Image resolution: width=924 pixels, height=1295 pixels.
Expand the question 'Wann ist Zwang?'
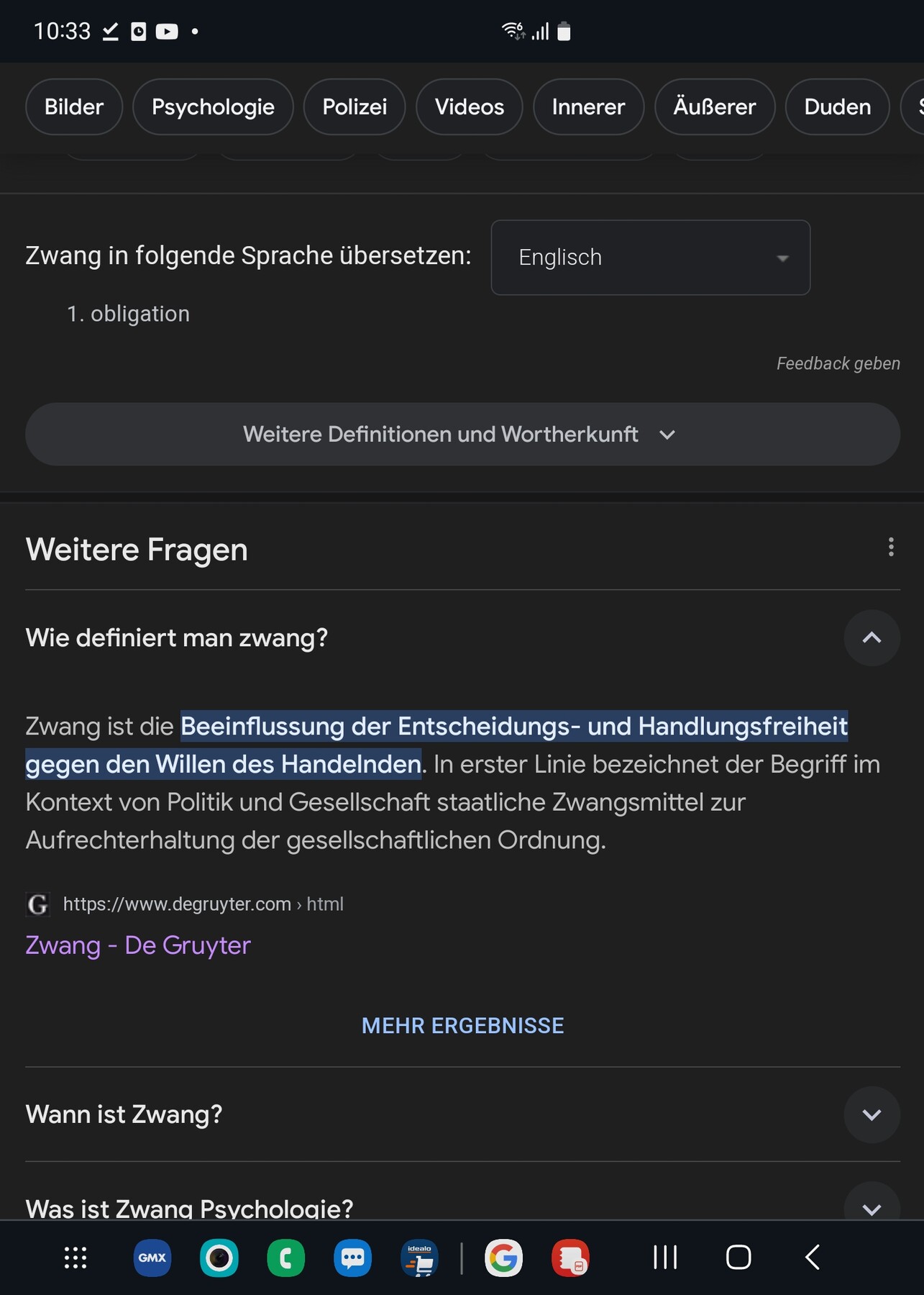[872, 1114]
